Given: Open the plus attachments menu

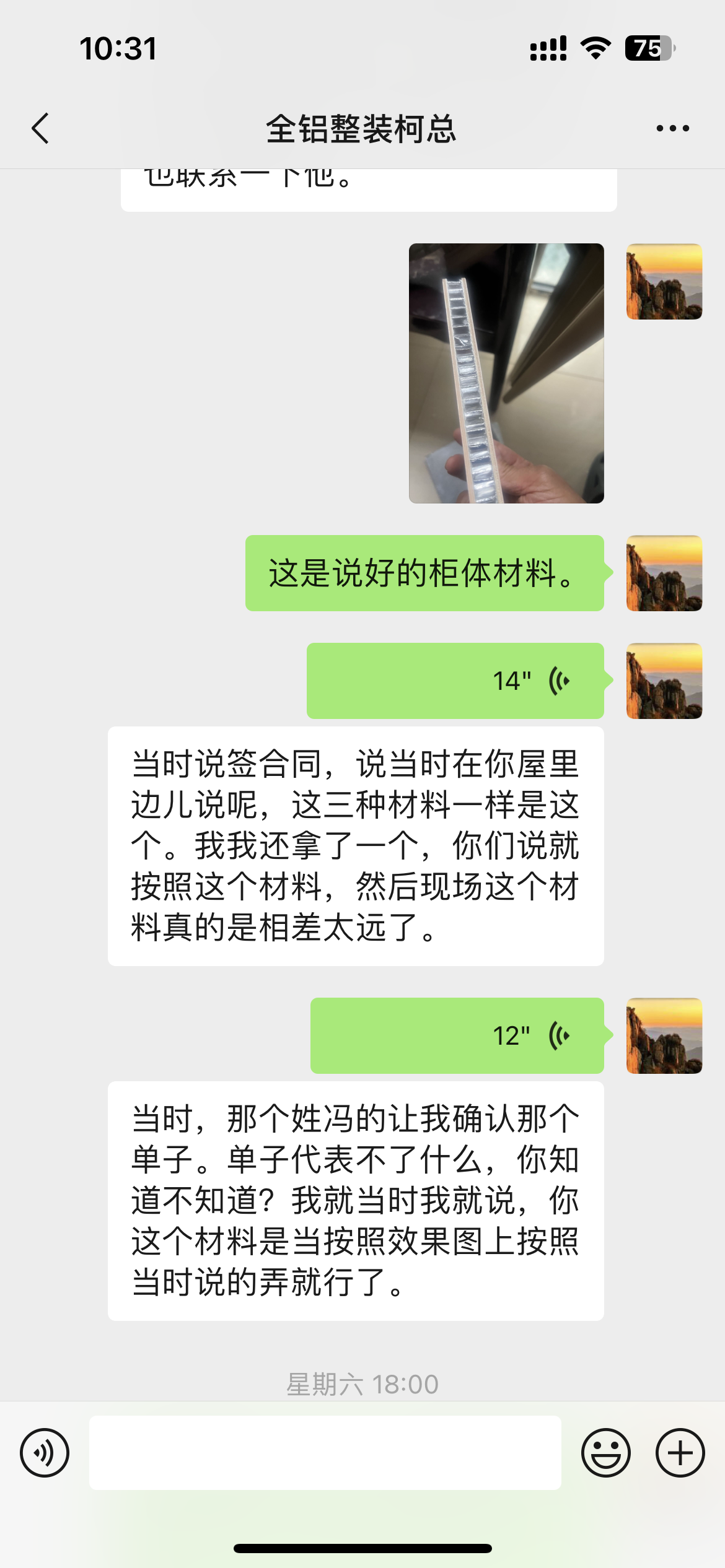Looking at the screenshot, I should [x=680, y=1453].
